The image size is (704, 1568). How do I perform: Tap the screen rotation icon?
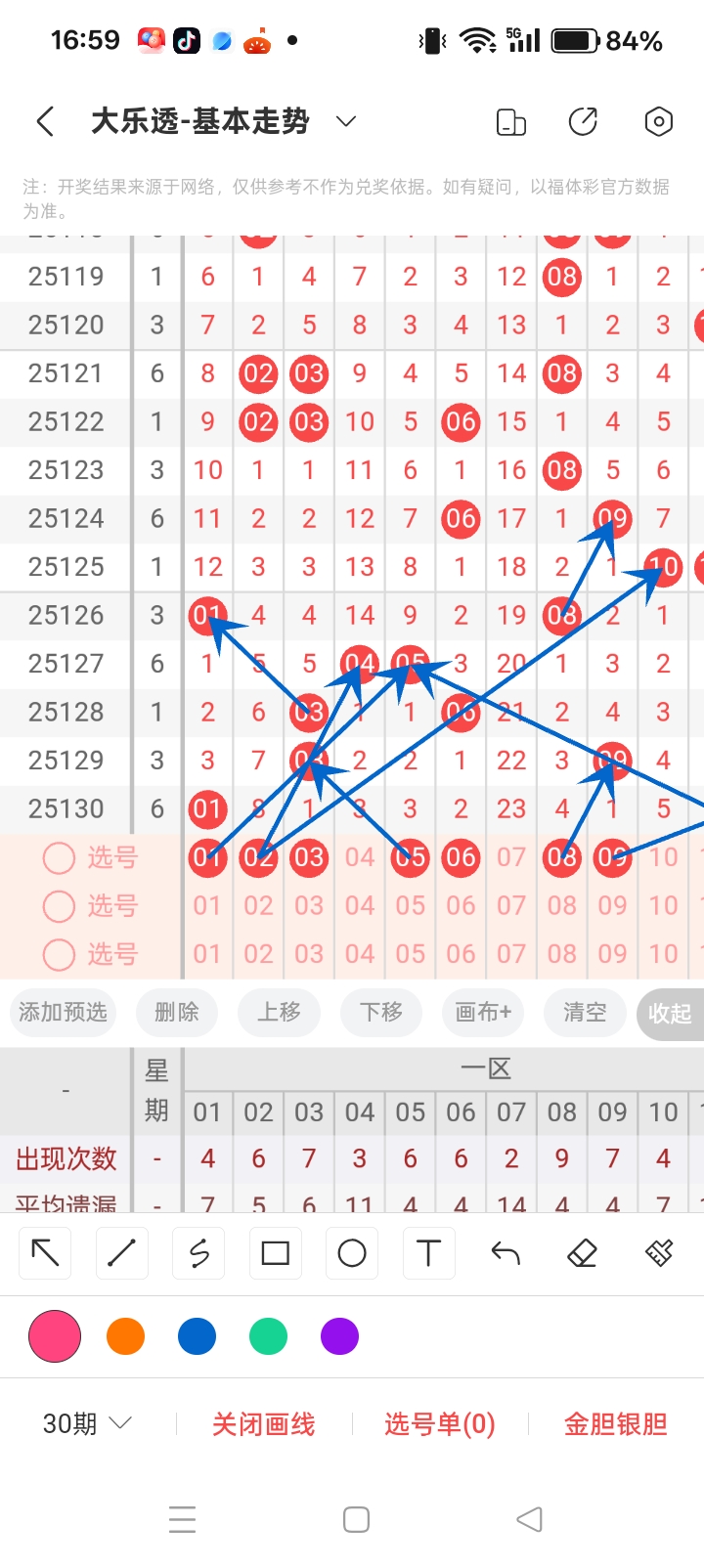point(510,122)
